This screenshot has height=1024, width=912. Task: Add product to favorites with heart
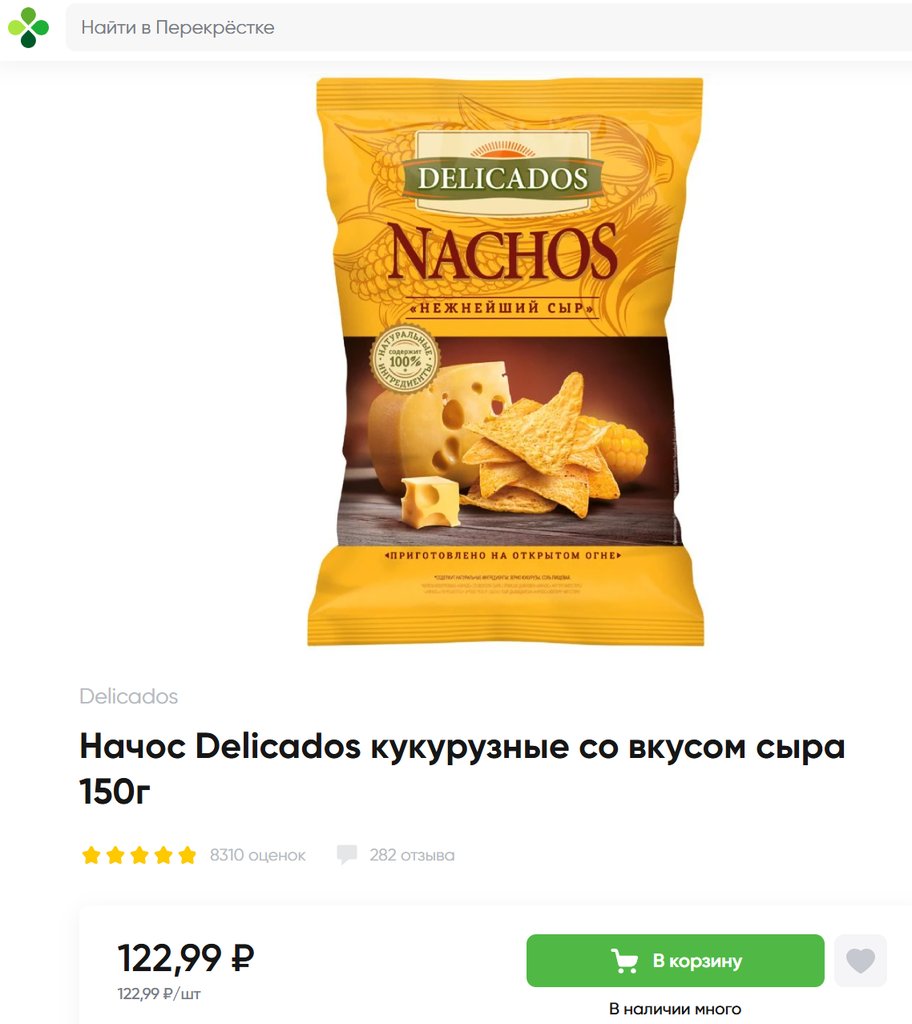(860, 961)
